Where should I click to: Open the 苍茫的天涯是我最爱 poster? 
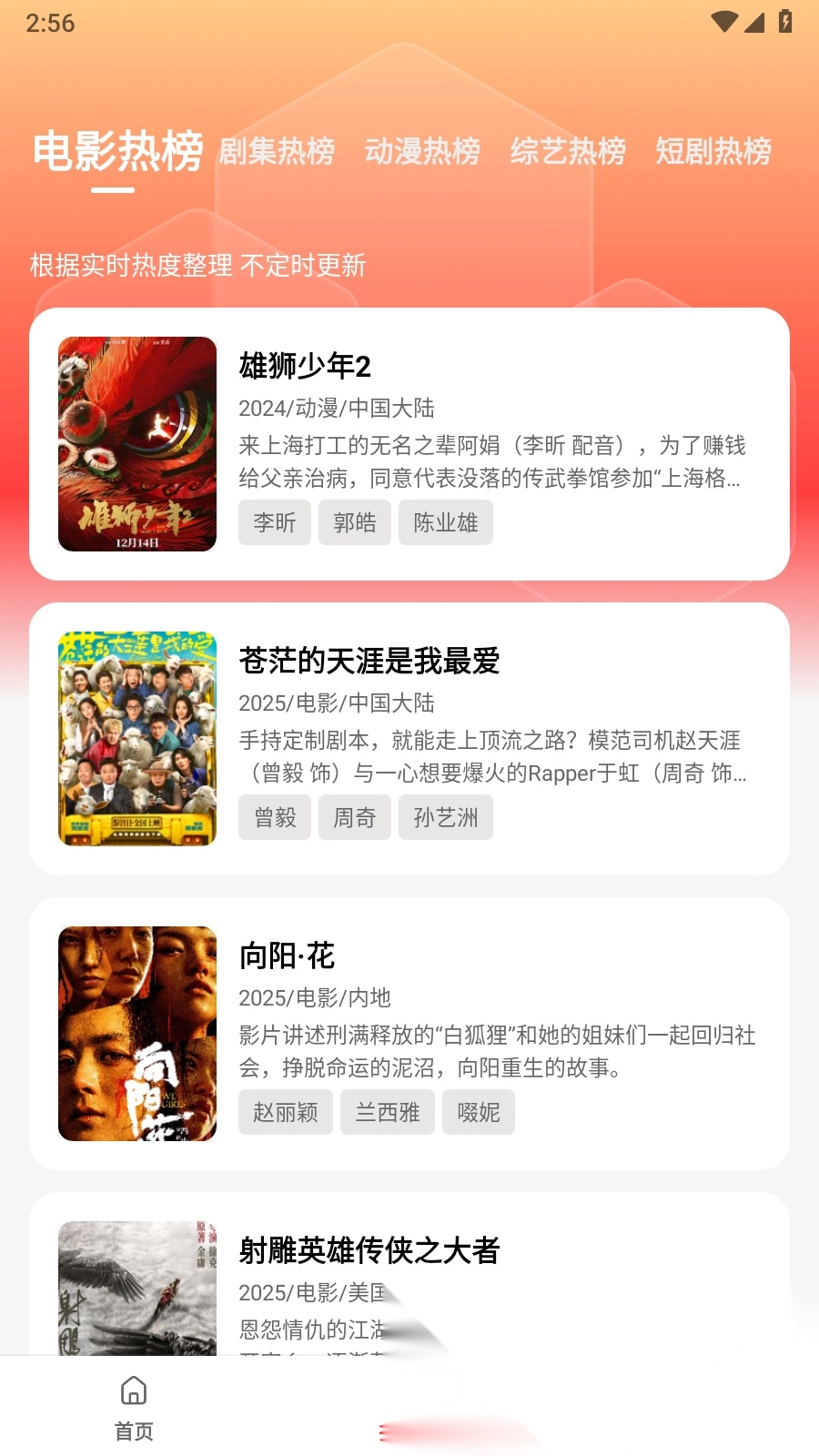tap(137, 738)
